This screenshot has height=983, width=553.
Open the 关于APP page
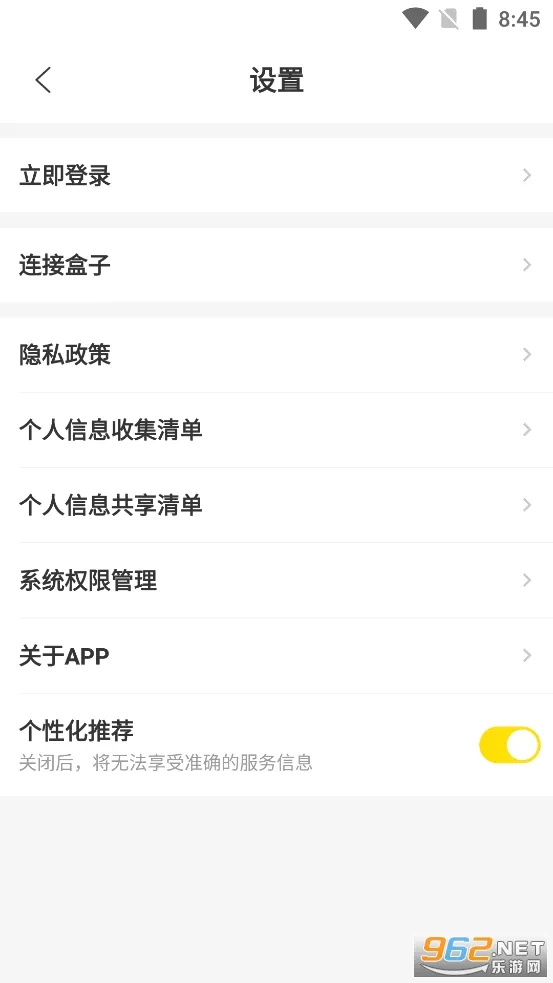pos(276,656)
